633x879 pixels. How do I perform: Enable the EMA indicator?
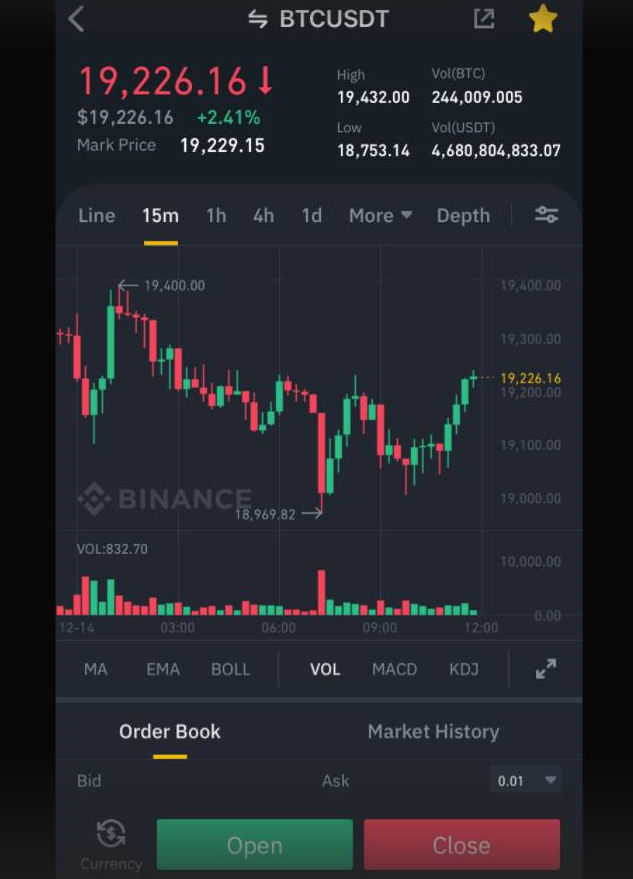pyautogui.click(x=163, y=669)
